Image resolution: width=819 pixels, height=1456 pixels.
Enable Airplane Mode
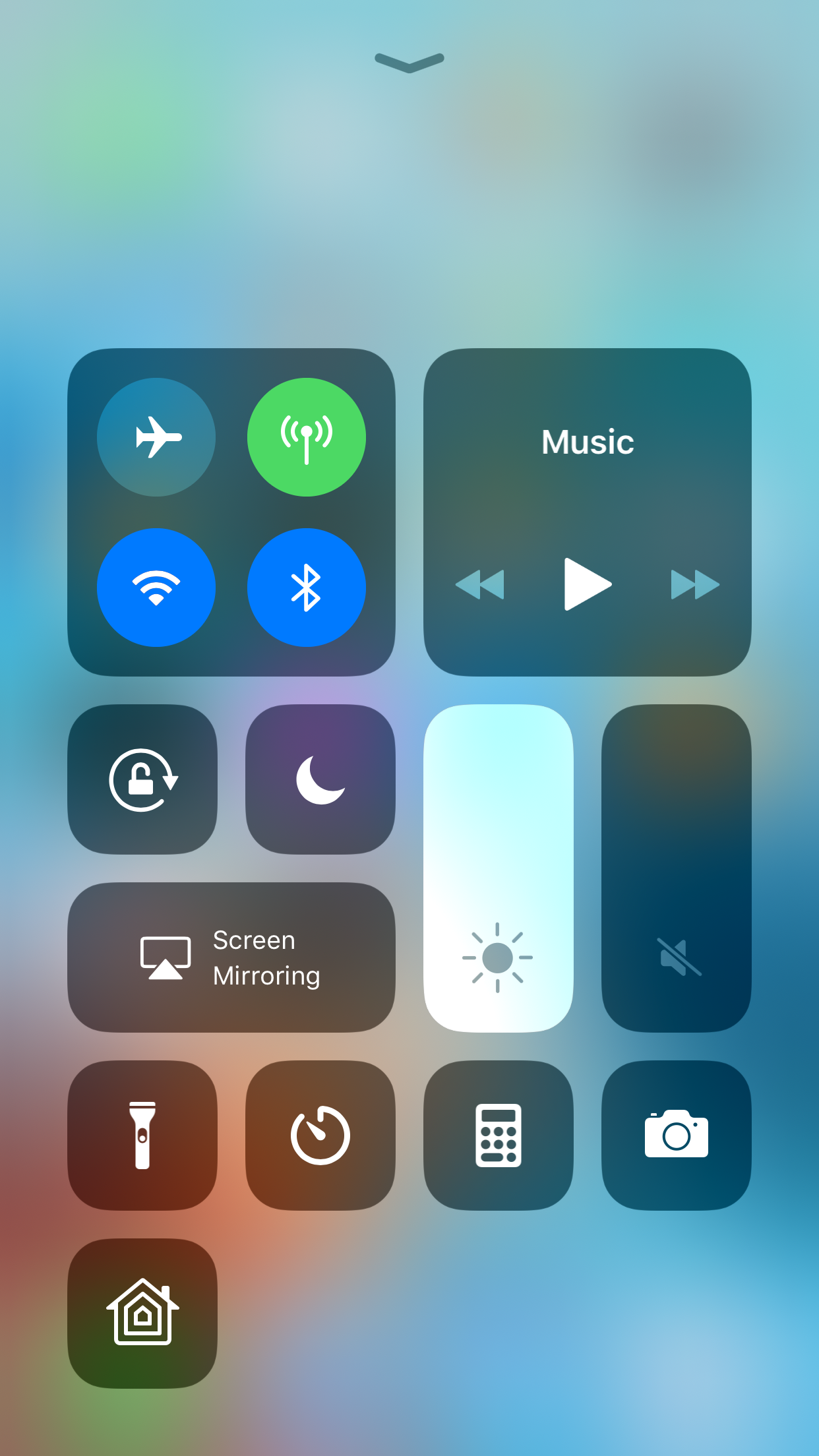pyautogui.click(x=156, y=437)
